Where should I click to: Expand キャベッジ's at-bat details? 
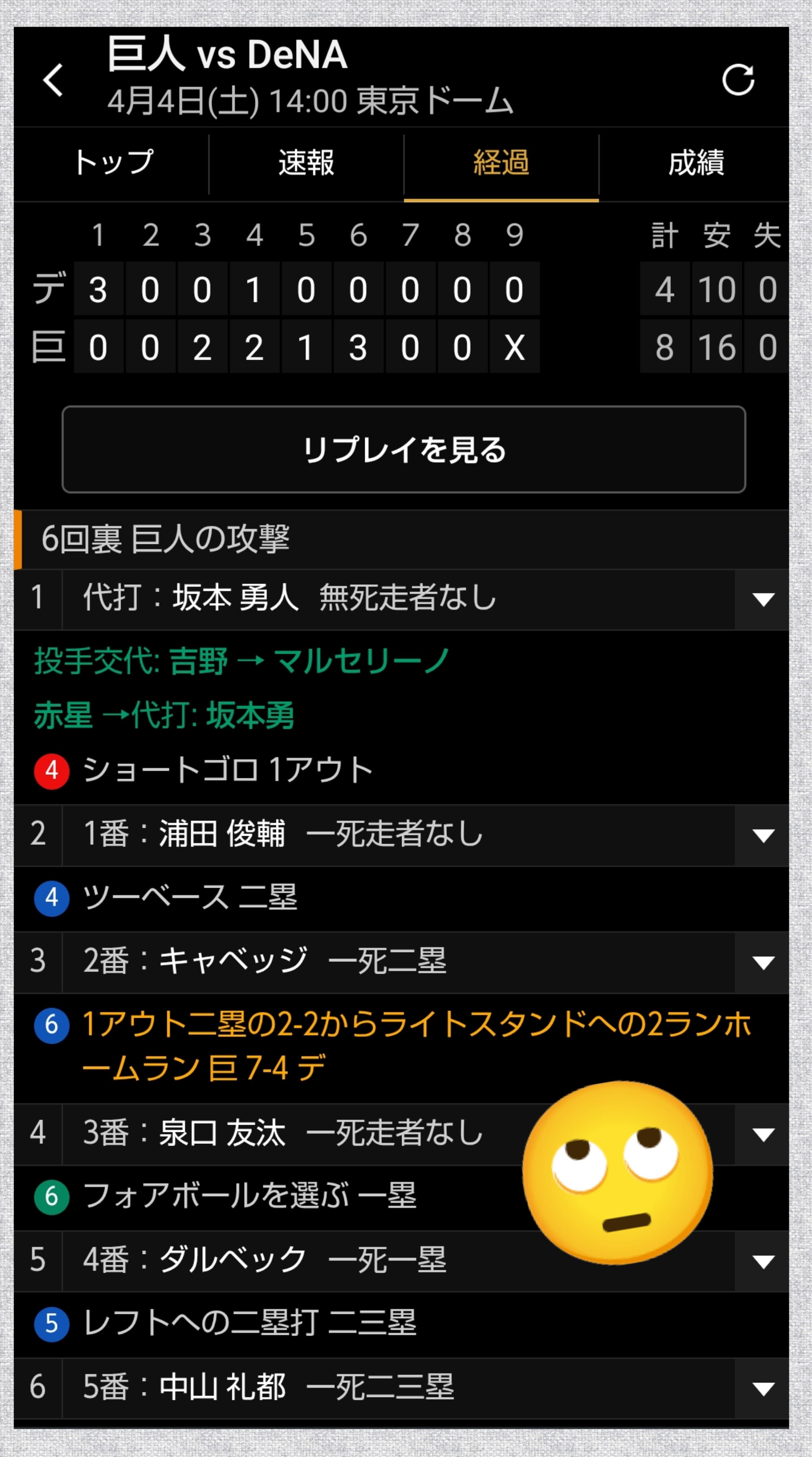pos(763,962)
